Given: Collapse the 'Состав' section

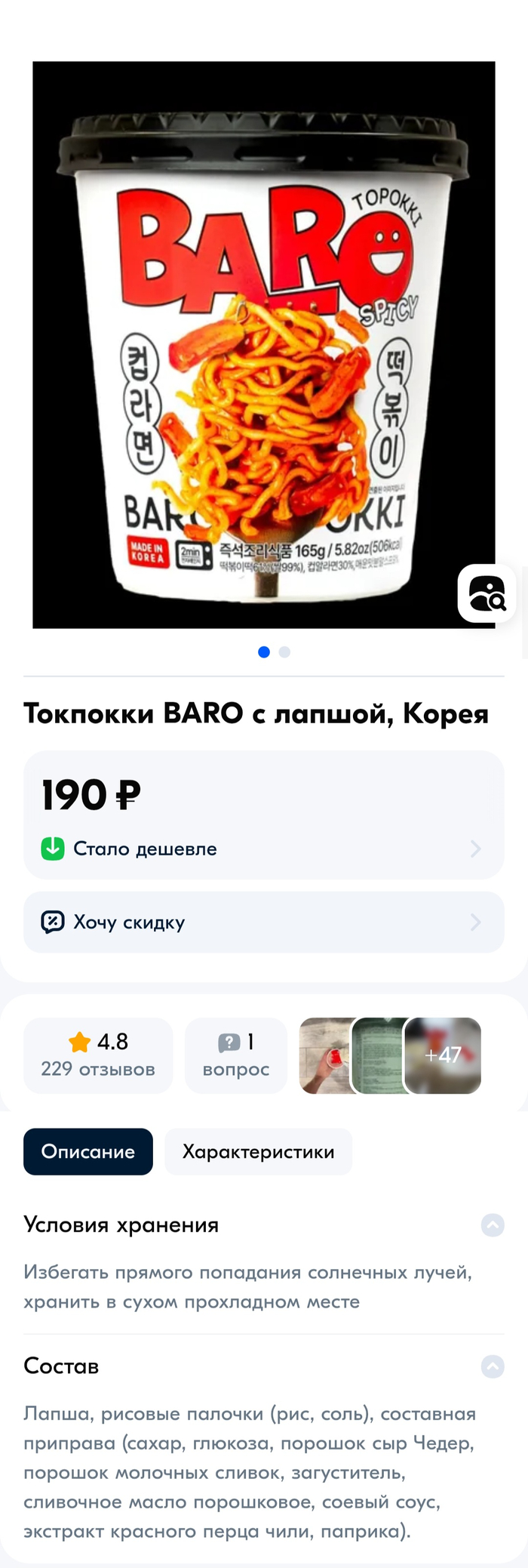Looking at the screenshot, I should (x=493, y=1366).
